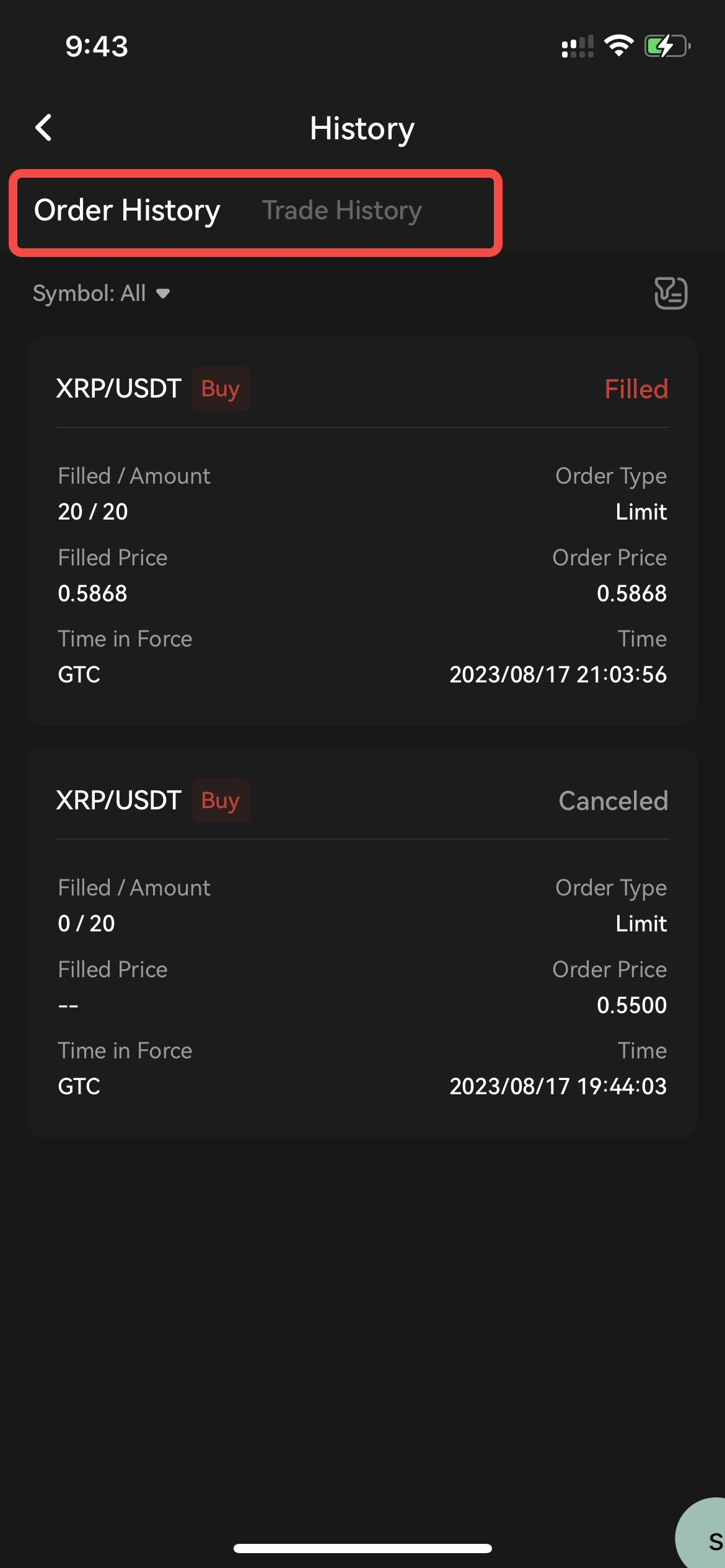Tap the floating S bubble

[701, 1533]
